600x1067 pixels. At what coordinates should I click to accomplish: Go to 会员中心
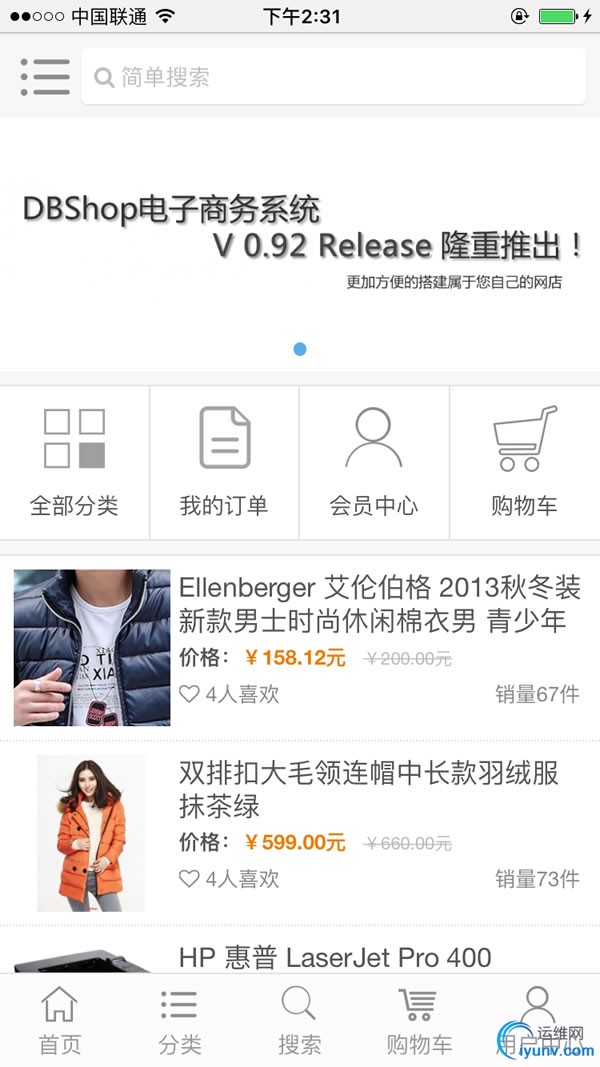point(374,462)
